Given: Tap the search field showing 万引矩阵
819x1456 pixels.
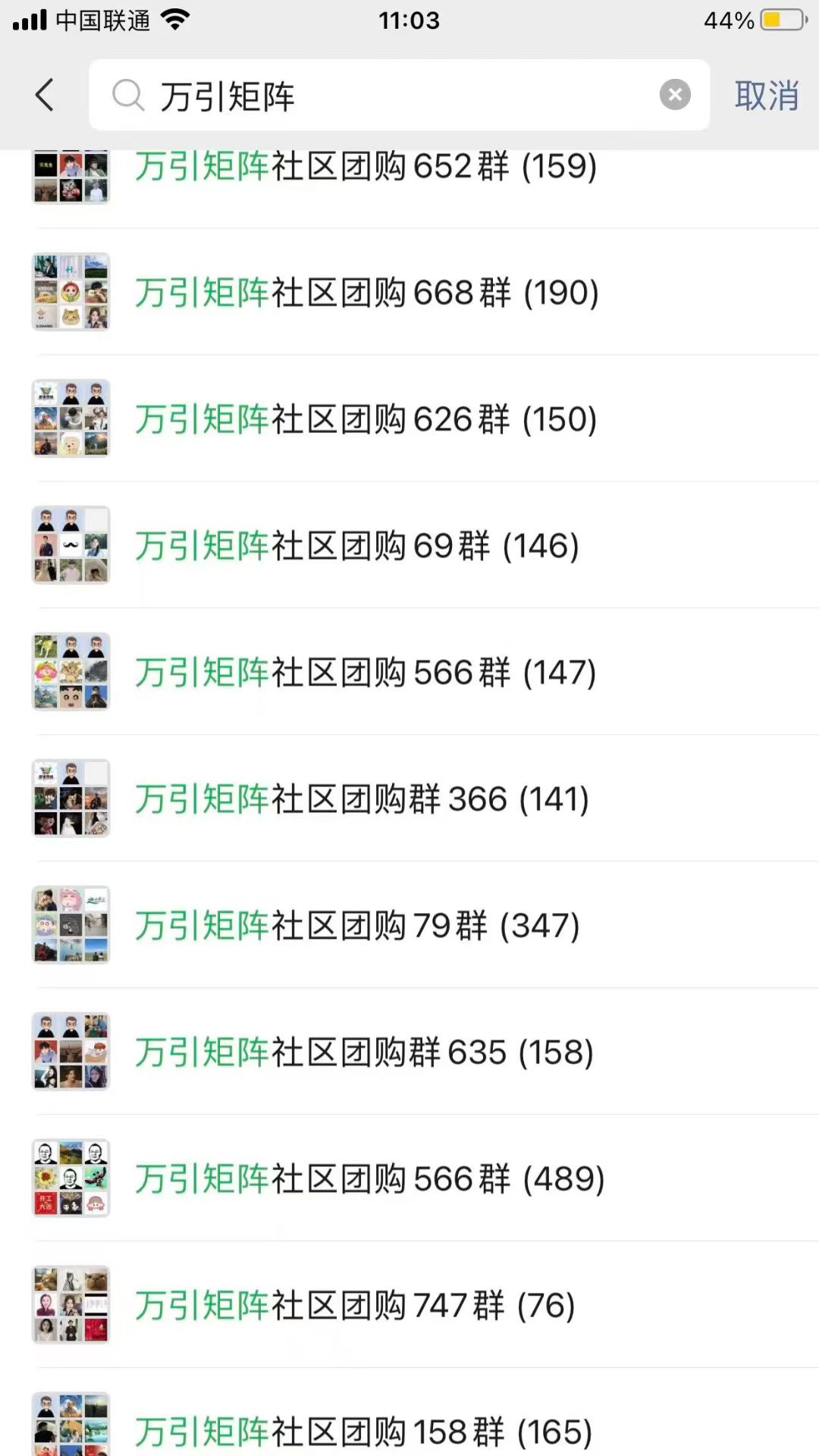Looking at the screenshot, I should coord(379,96).
